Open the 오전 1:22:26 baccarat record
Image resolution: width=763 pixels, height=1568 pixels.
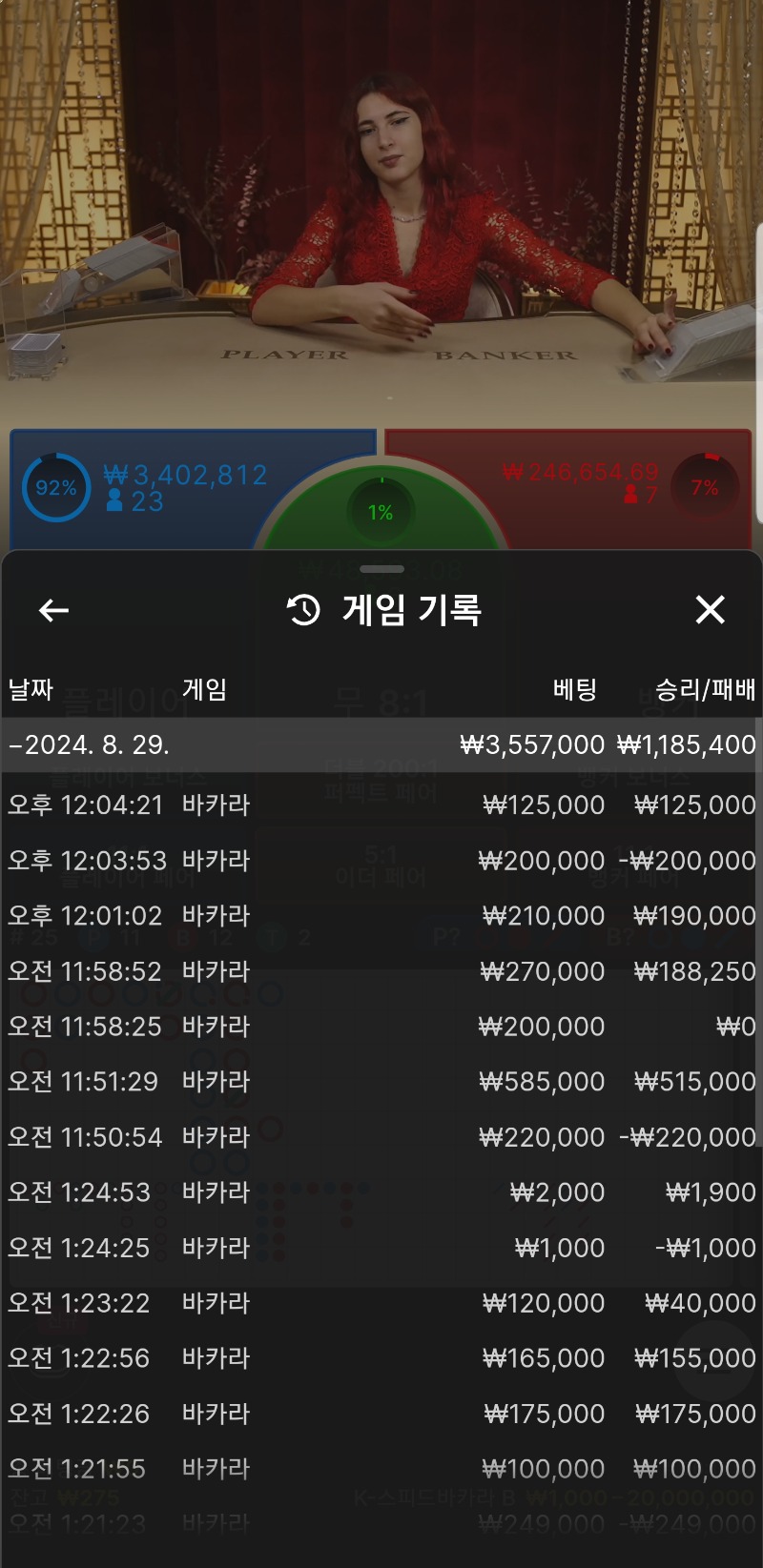[x=381, y=1414]
